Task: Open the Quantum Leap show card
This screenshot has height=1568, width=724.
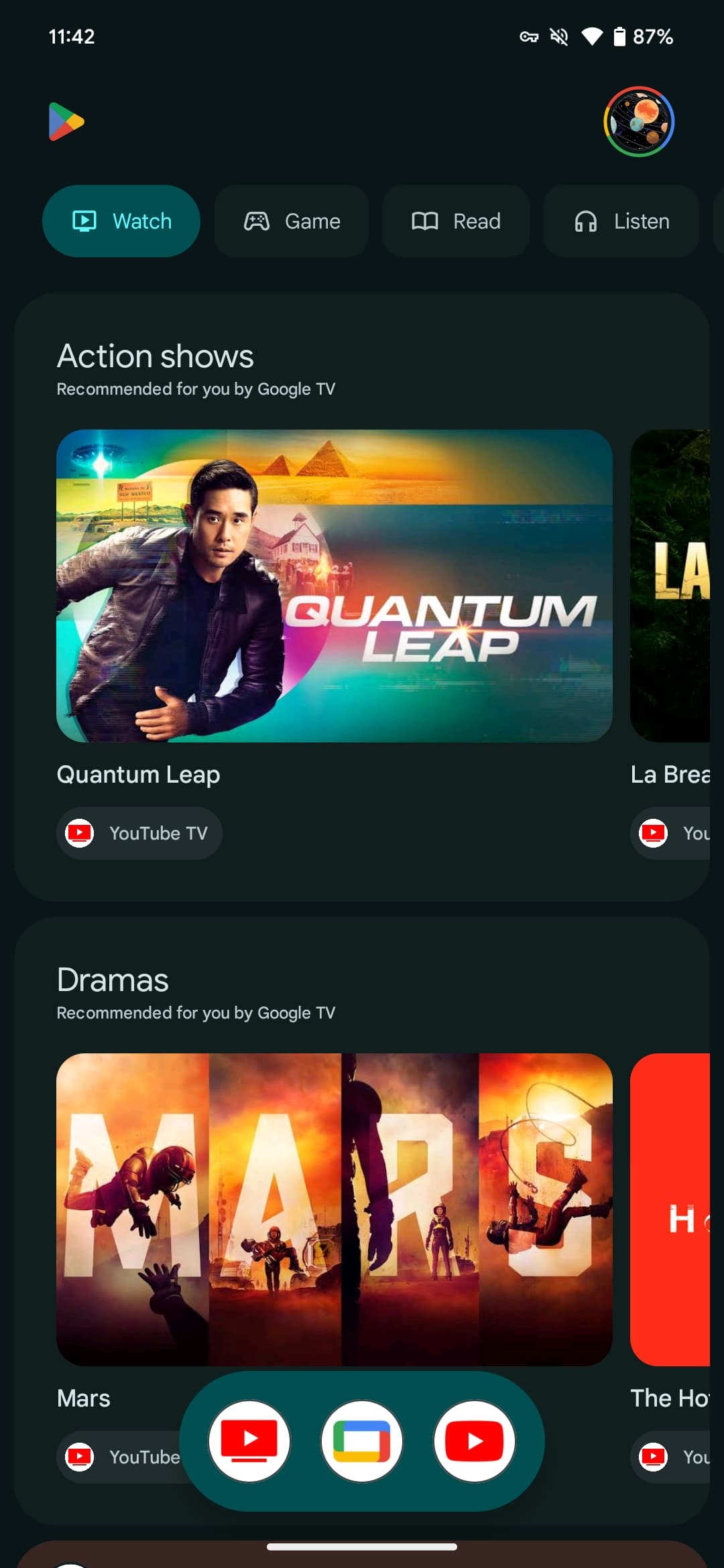Action: (x=334, y=586)
